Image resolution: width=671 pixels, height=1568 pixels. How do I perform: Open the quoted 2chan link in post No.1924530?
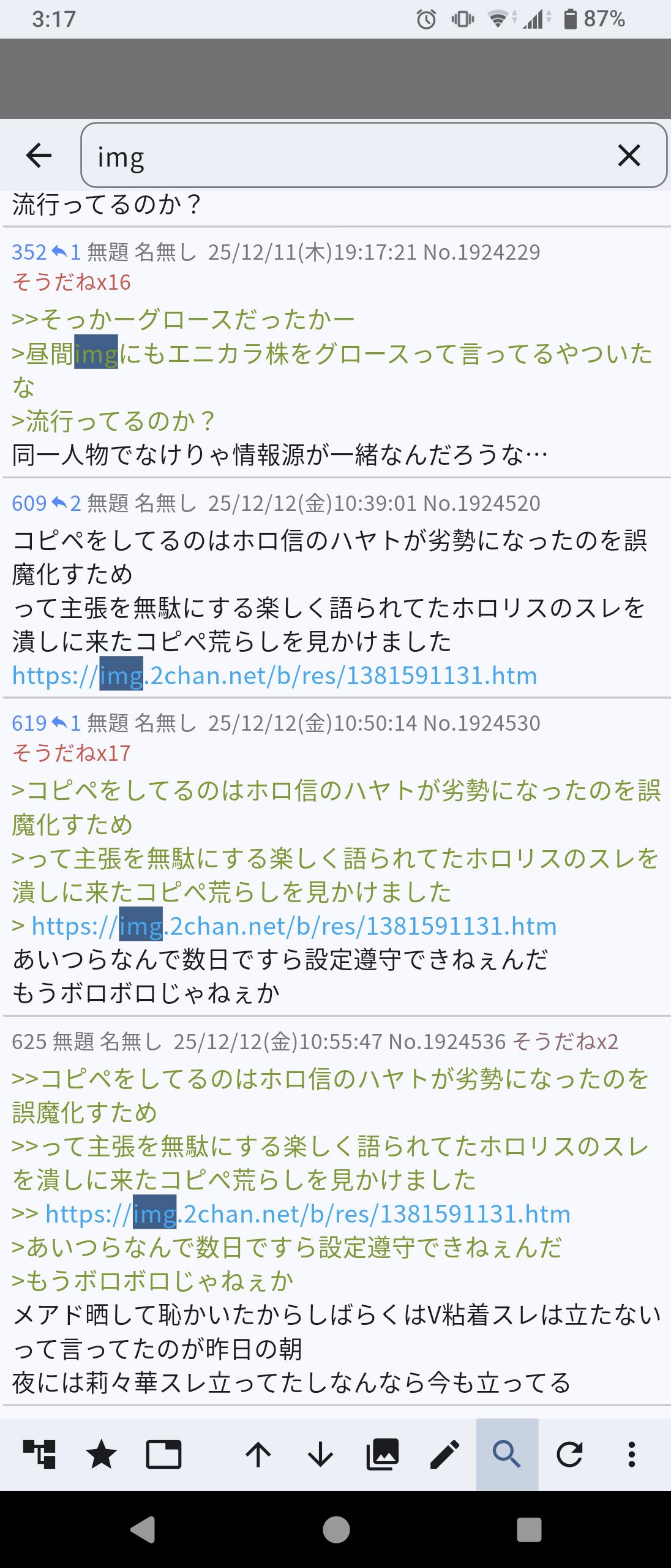pos(294,926)
